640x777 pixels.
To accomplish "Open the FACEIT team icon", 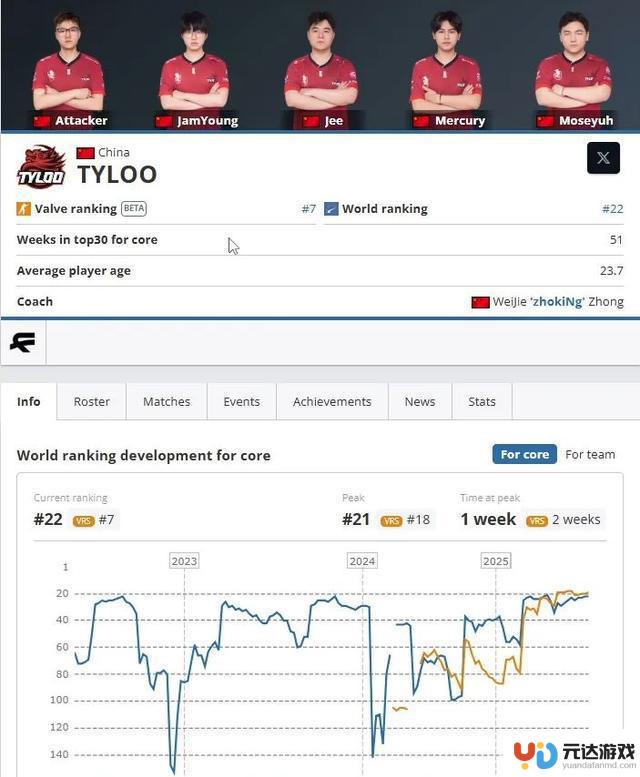I will point(23,343).
